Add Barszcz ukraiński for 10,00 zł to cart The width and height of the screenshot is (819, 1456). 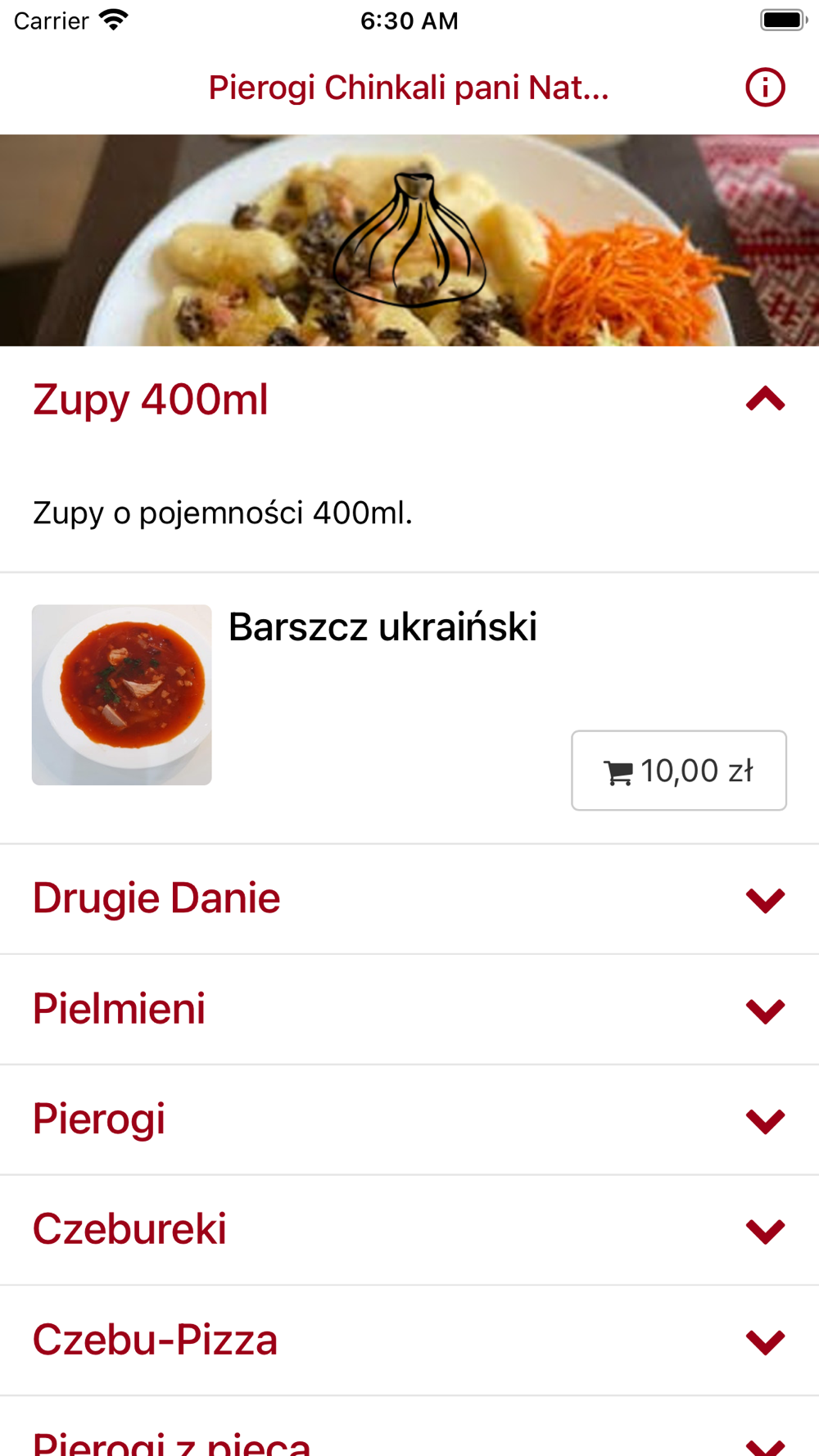pos(678,771)
